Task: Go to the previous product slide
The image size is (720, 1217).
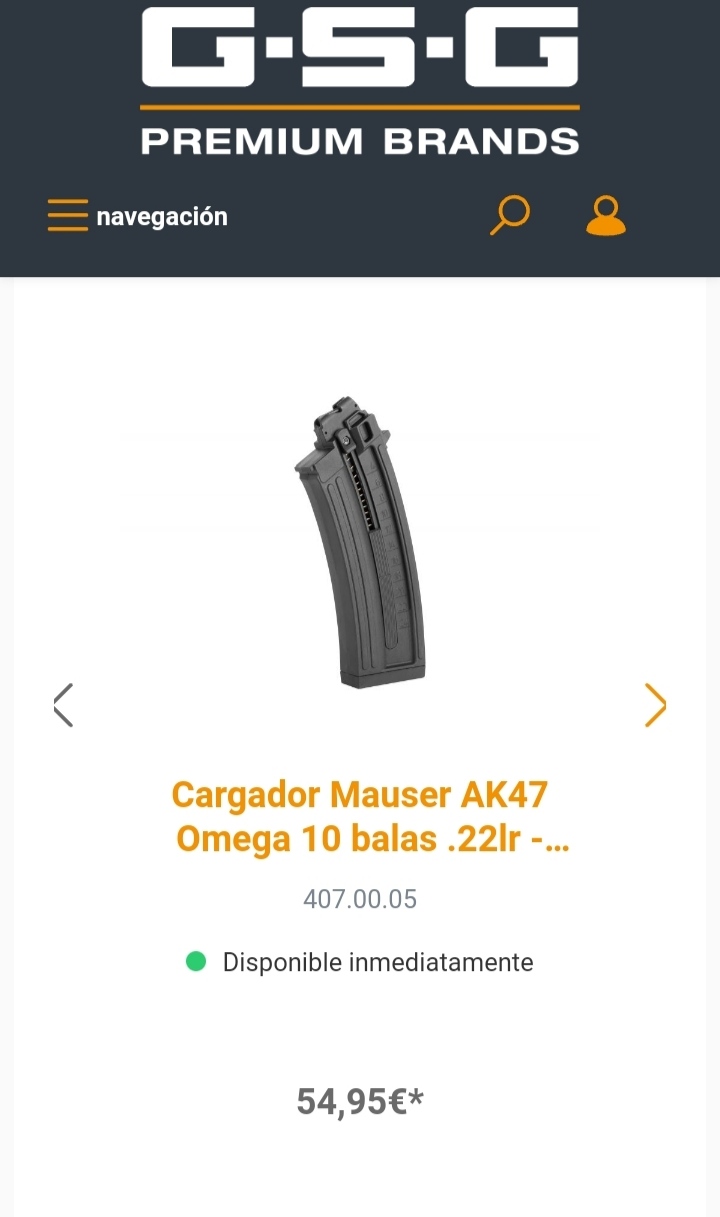Action: click(x=63, y=705)
